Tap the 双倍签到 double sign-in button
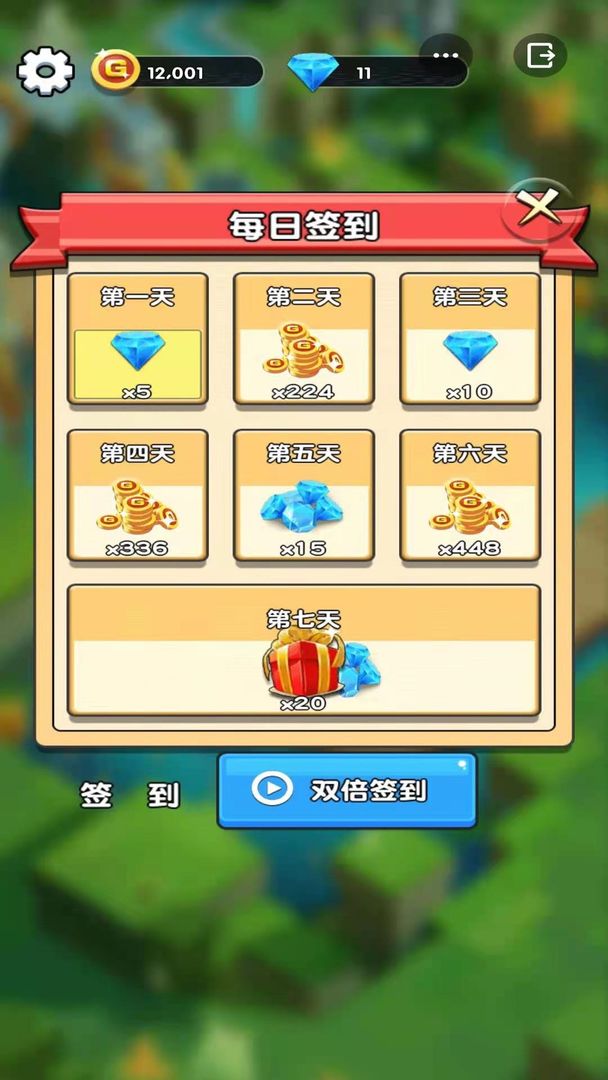This screenshot has height=1080, width=608. coord(347,790)
